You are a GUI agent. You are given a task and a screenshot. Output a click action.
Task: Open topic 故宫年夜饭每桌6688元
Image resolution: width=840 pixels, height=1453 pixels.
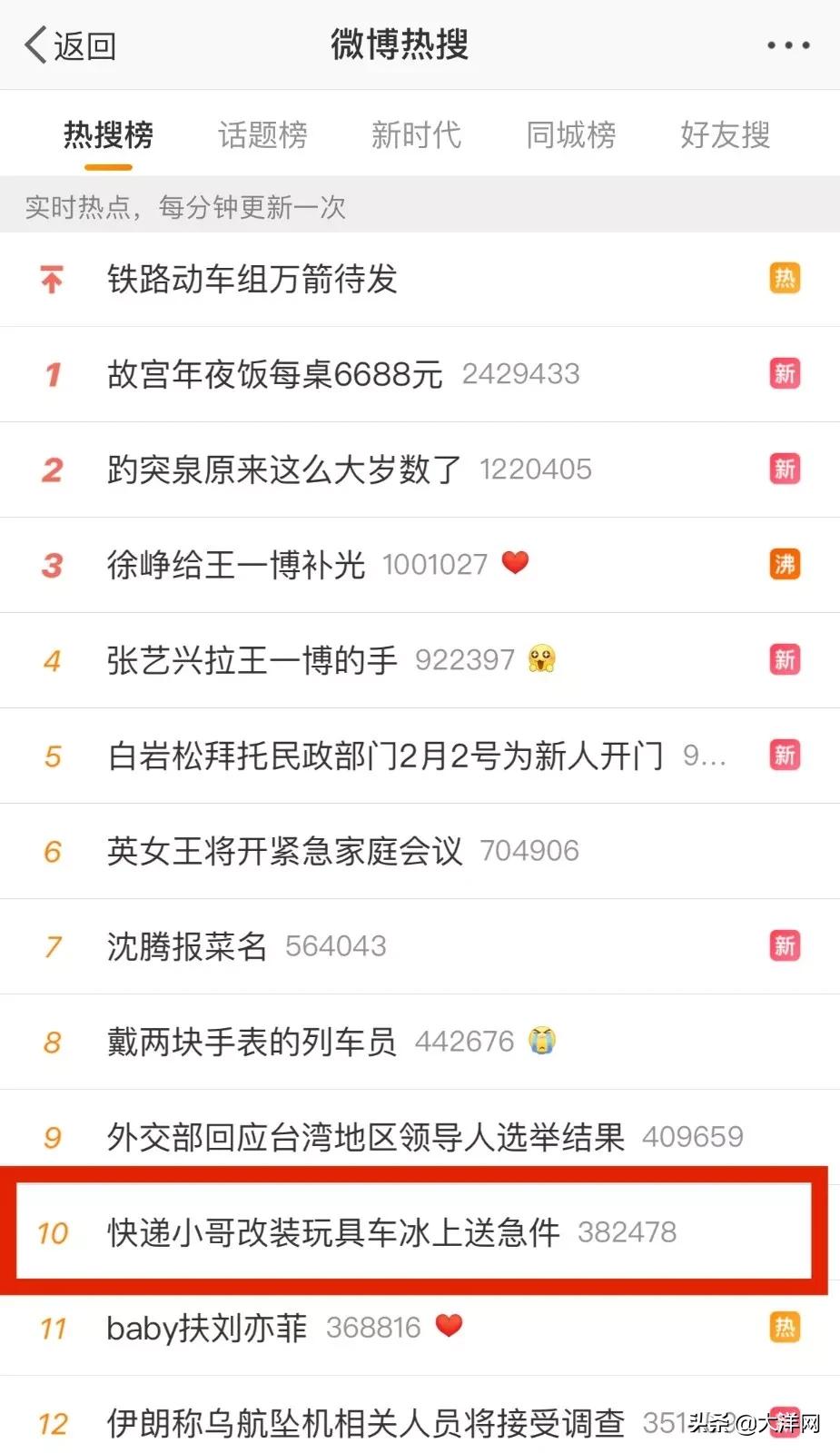pos(274,374)
